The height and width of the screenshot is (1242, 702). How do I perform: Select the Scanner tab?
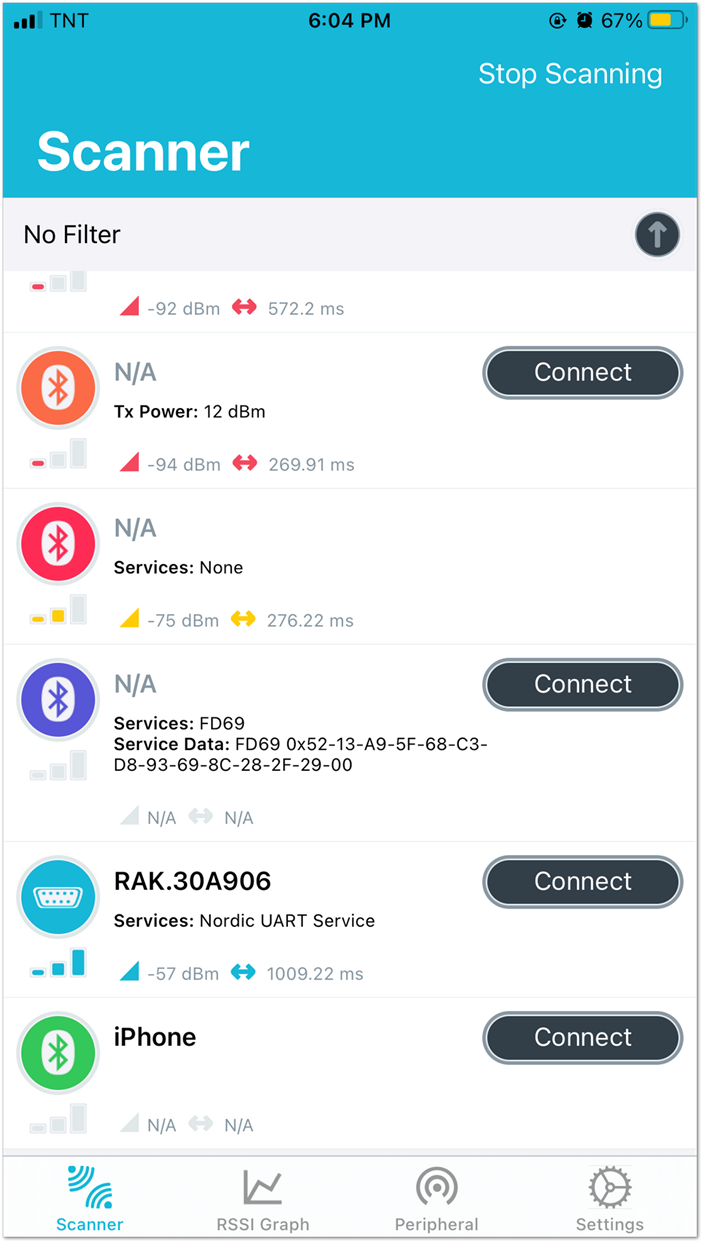point(90,1200)
